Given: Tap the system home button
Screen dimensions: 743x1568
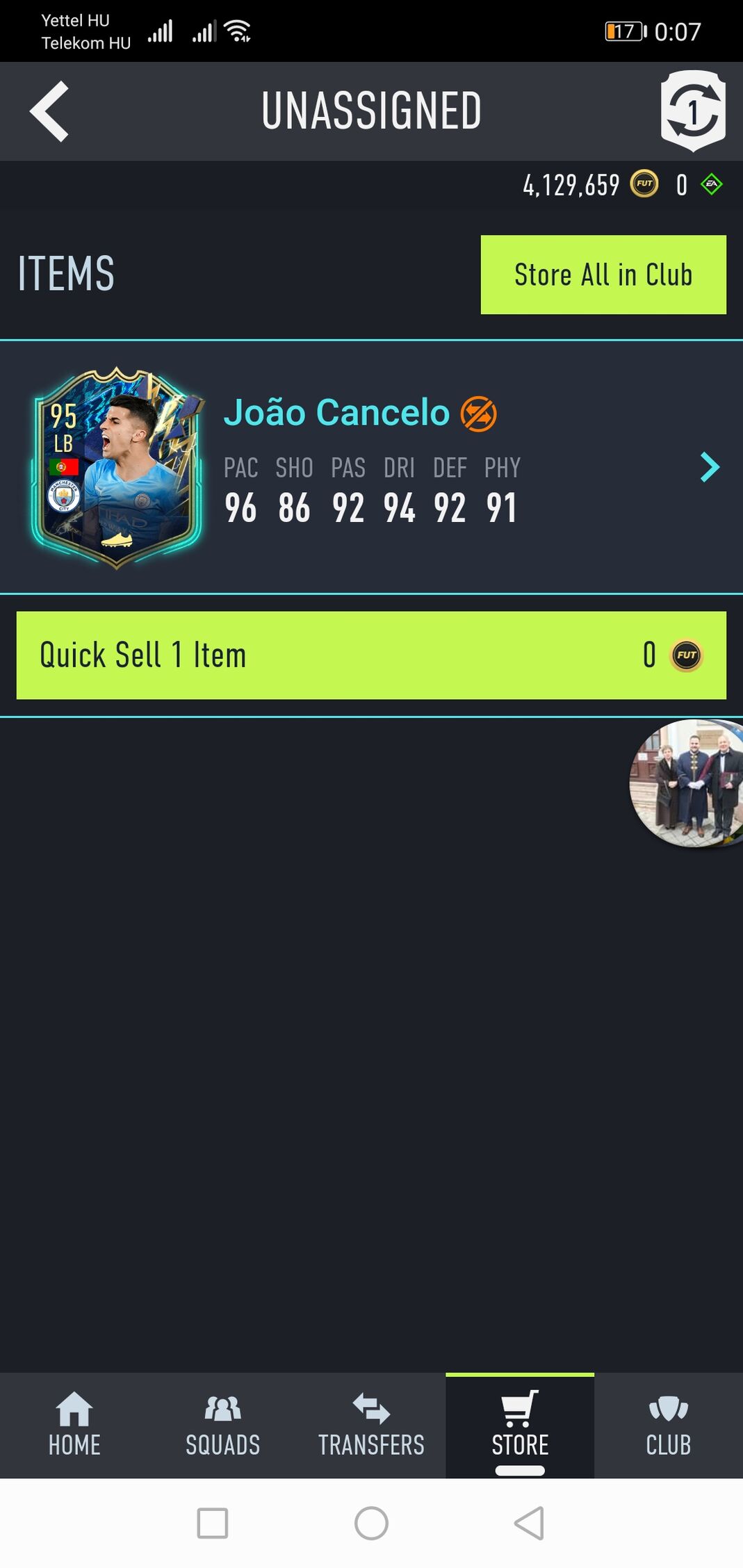Looking at the screenshot, I should coord(371,1524).
